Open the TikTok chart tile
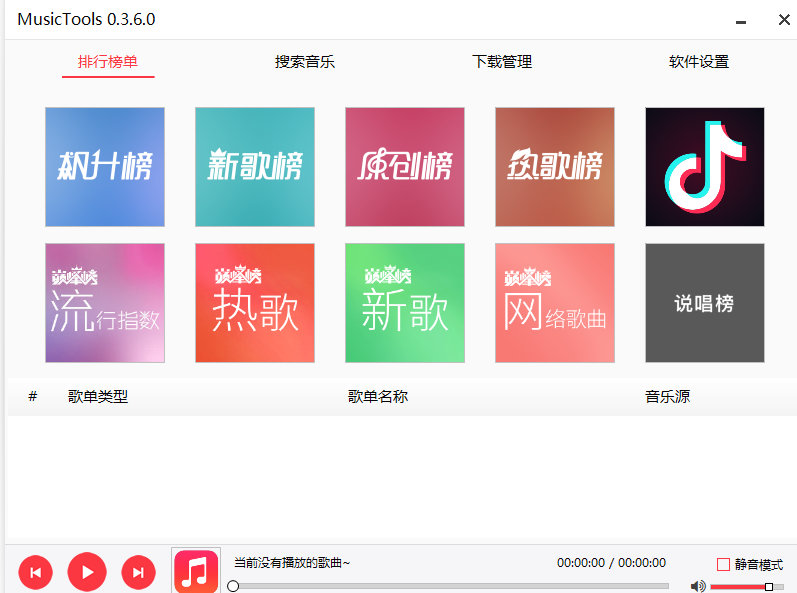 coord(705,167)
